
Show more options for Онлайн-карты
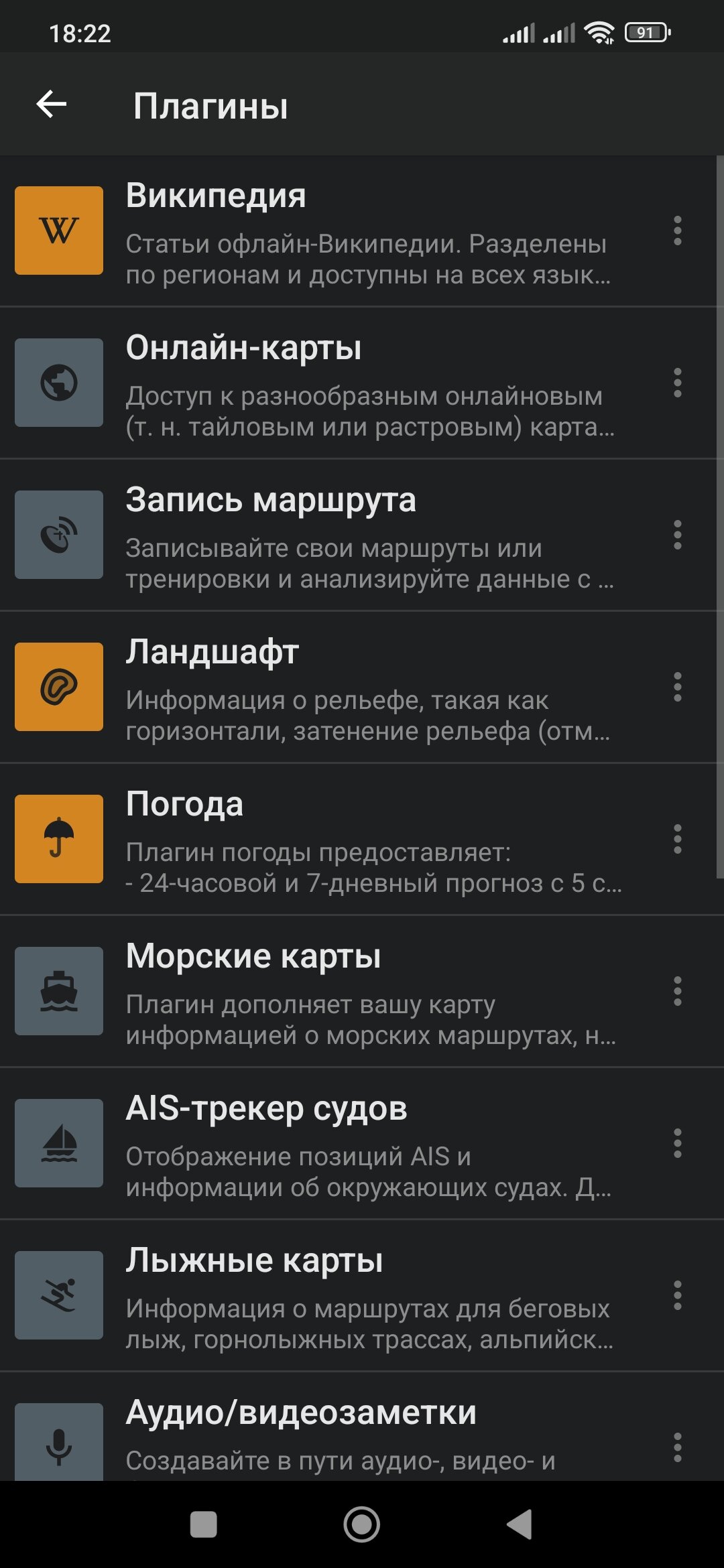pos(678,383)
